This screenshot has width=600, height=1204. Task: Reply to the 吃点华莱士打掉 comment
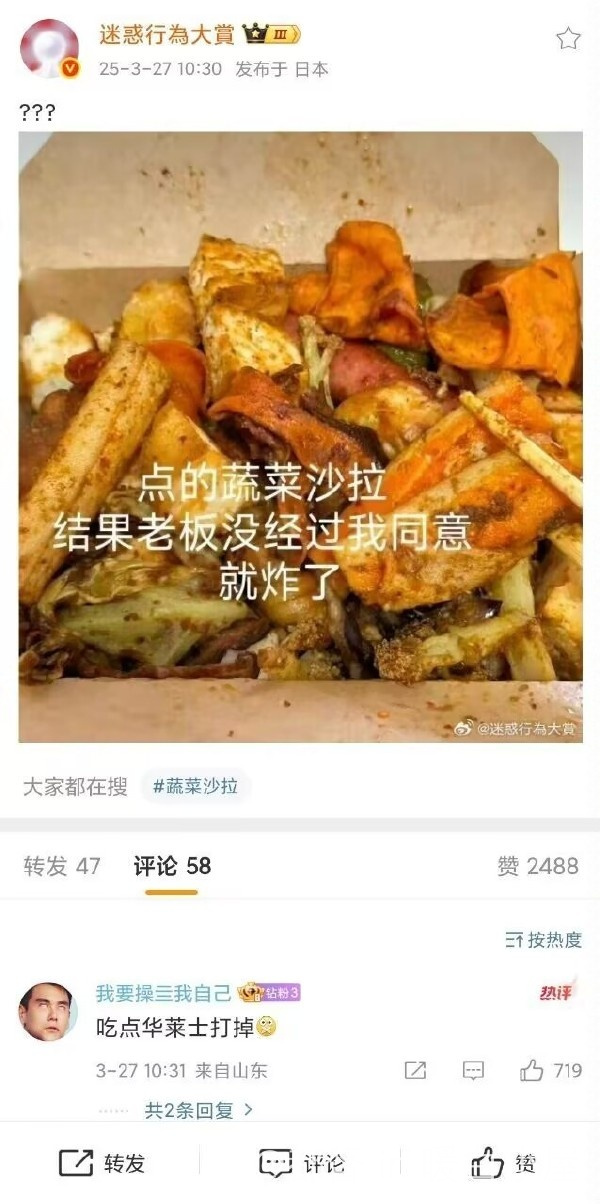point(473,1071)
